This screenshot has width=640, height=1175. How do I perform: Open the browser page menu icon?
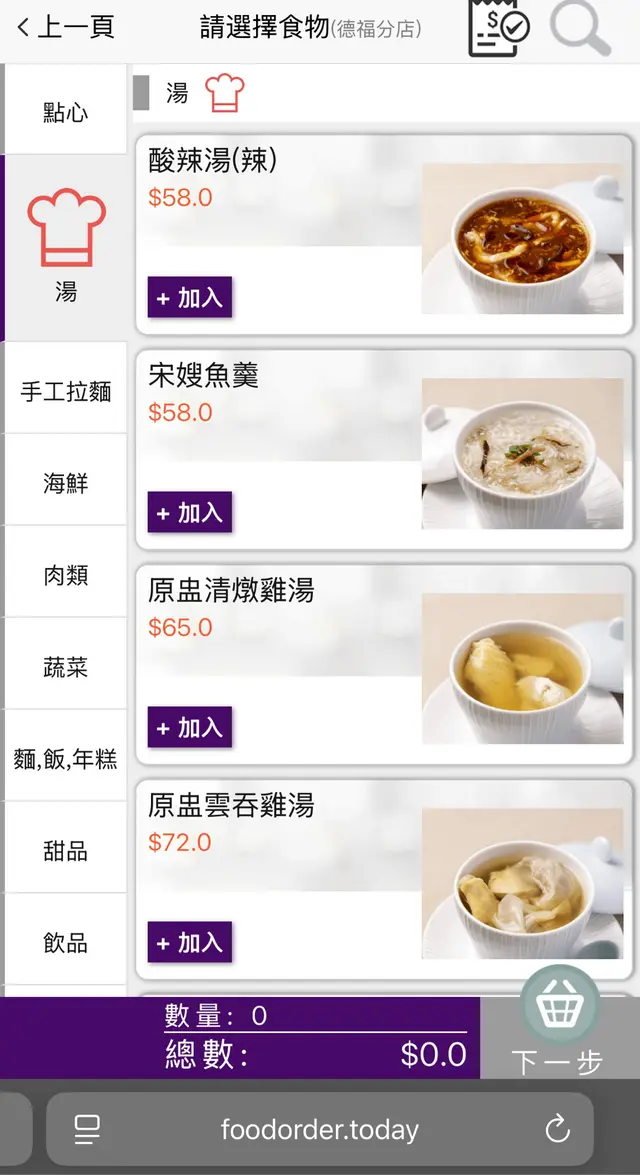[88, 1130]
